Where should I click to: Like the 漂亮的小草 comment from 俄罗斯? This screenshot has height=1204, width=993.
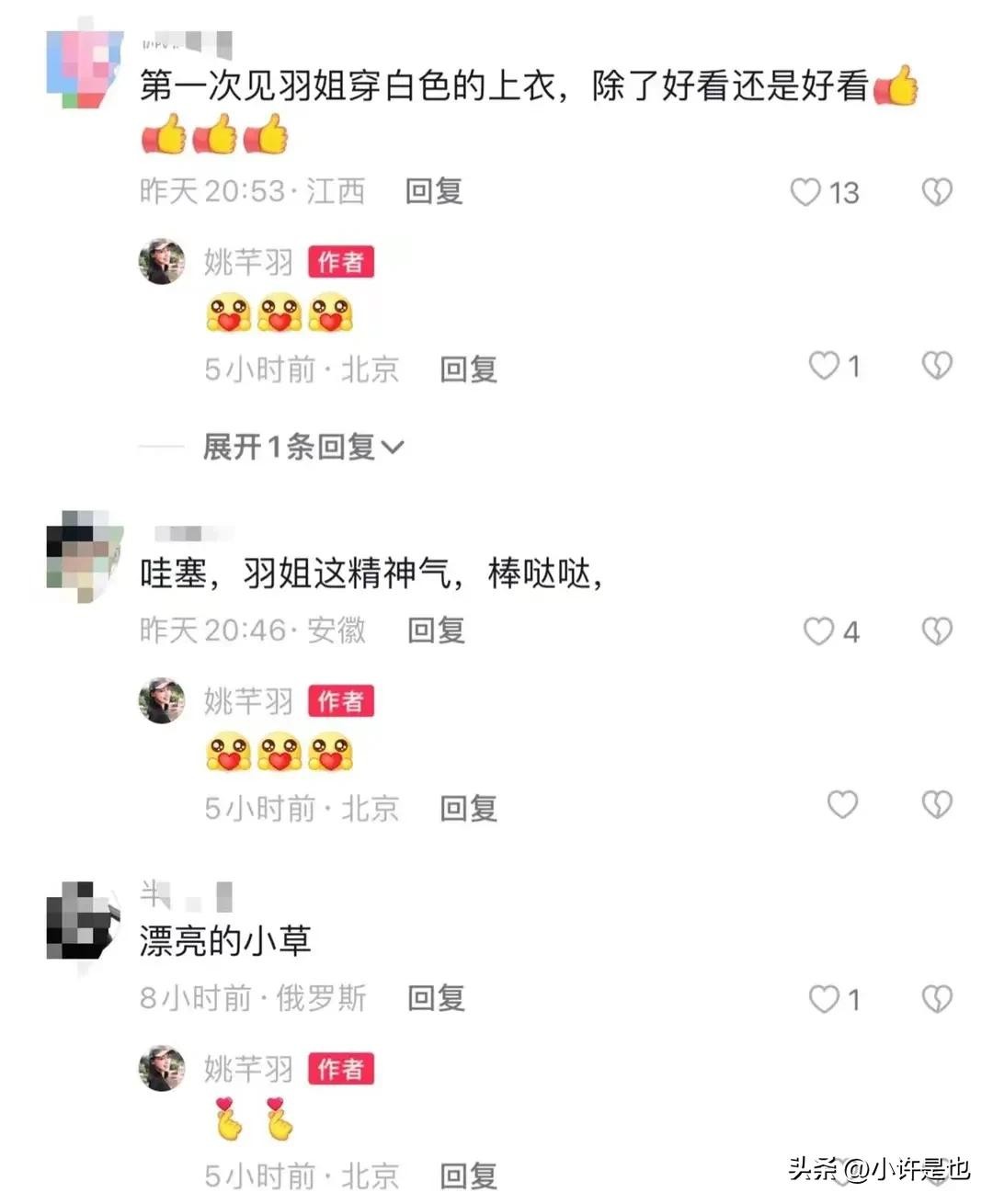tap(824, 999)
